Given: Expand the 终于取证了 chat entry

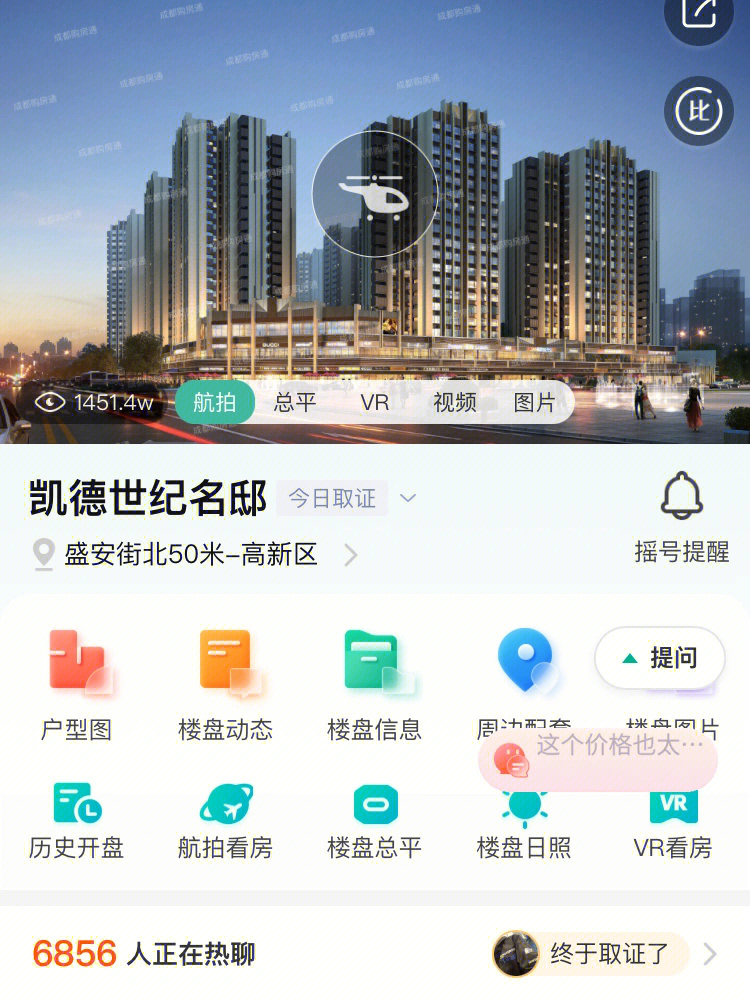Looking at the screenshot, I should click(711, 955).
